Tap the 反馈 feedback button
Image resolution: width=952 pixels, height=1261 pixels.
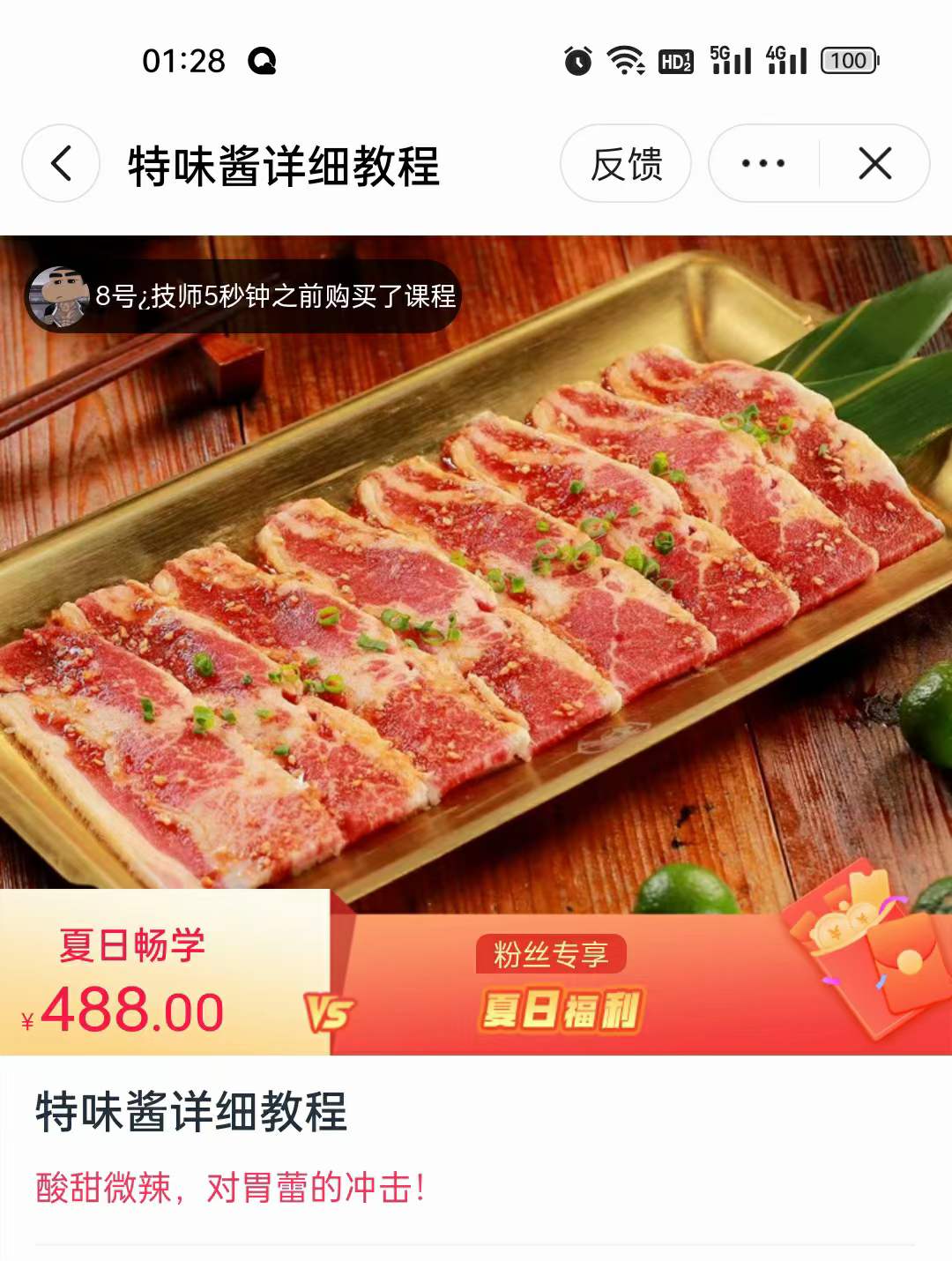626,163
